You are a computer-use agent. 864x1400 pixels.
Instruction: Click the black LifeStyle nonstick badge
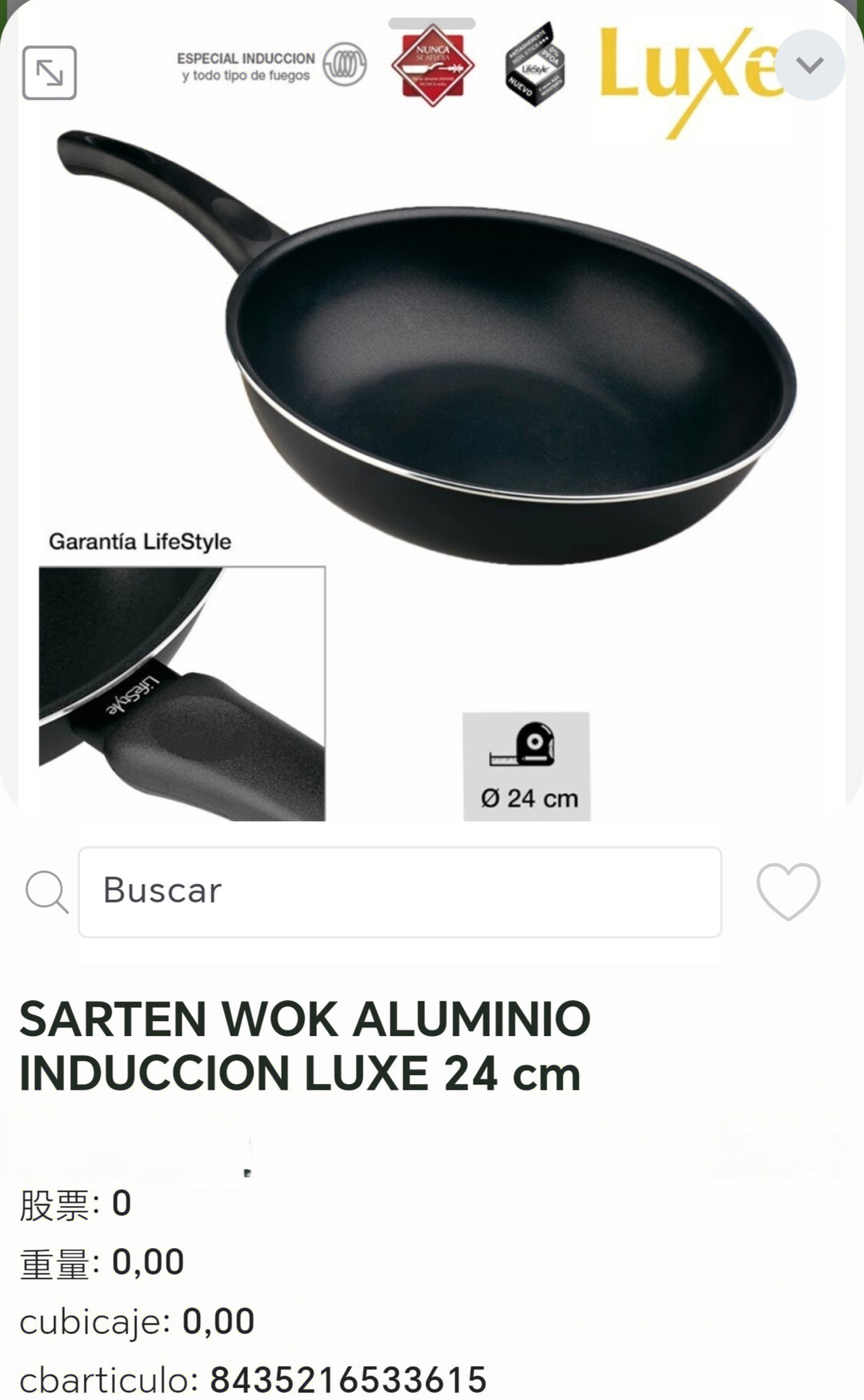click(x=534, y=64)
